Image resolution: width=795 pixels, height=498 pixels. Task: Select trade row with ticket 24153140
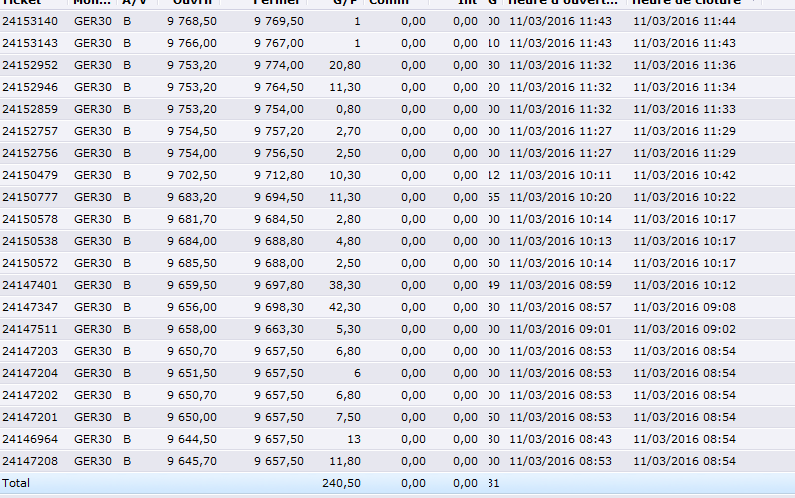click(30, 22)
